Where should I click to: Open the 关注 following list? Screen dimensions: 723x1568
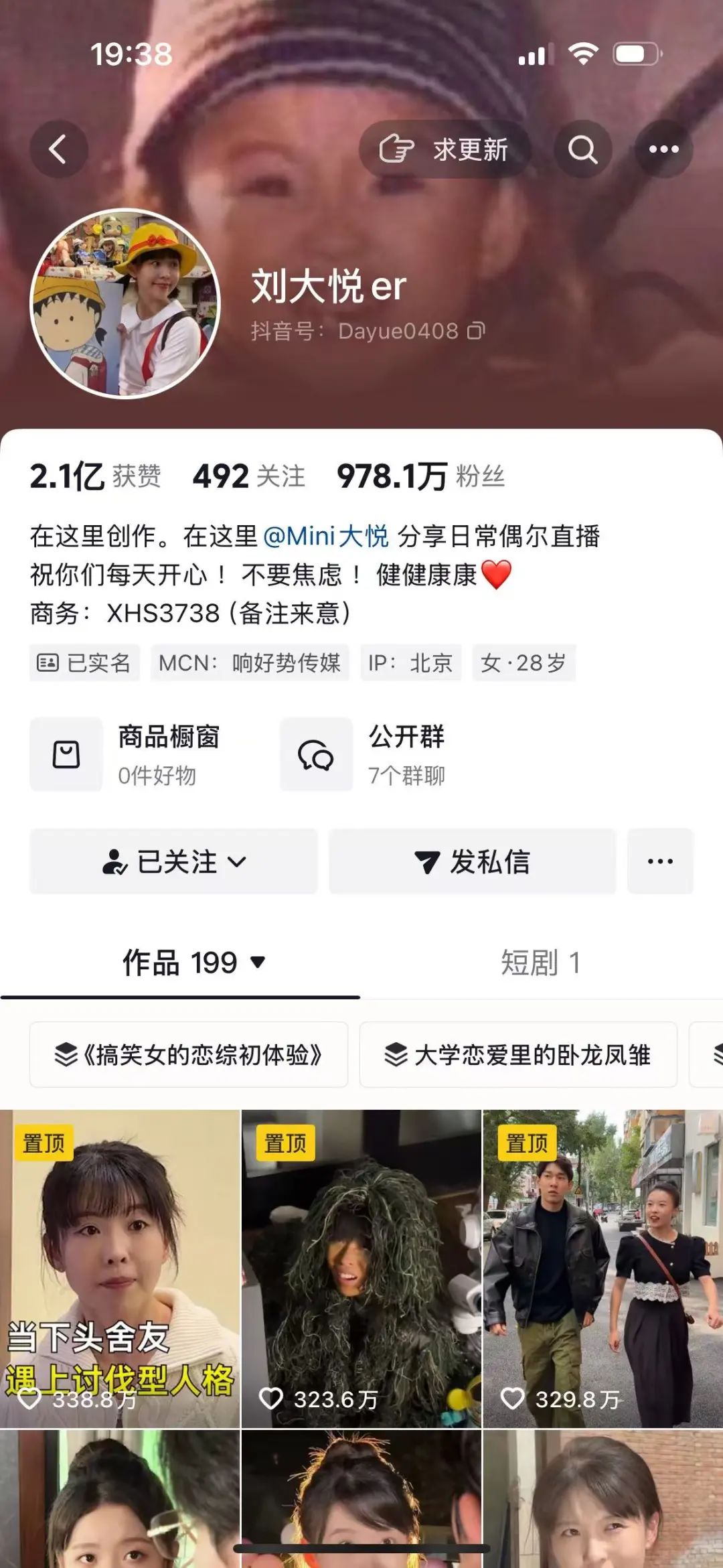tap(249, 476)
